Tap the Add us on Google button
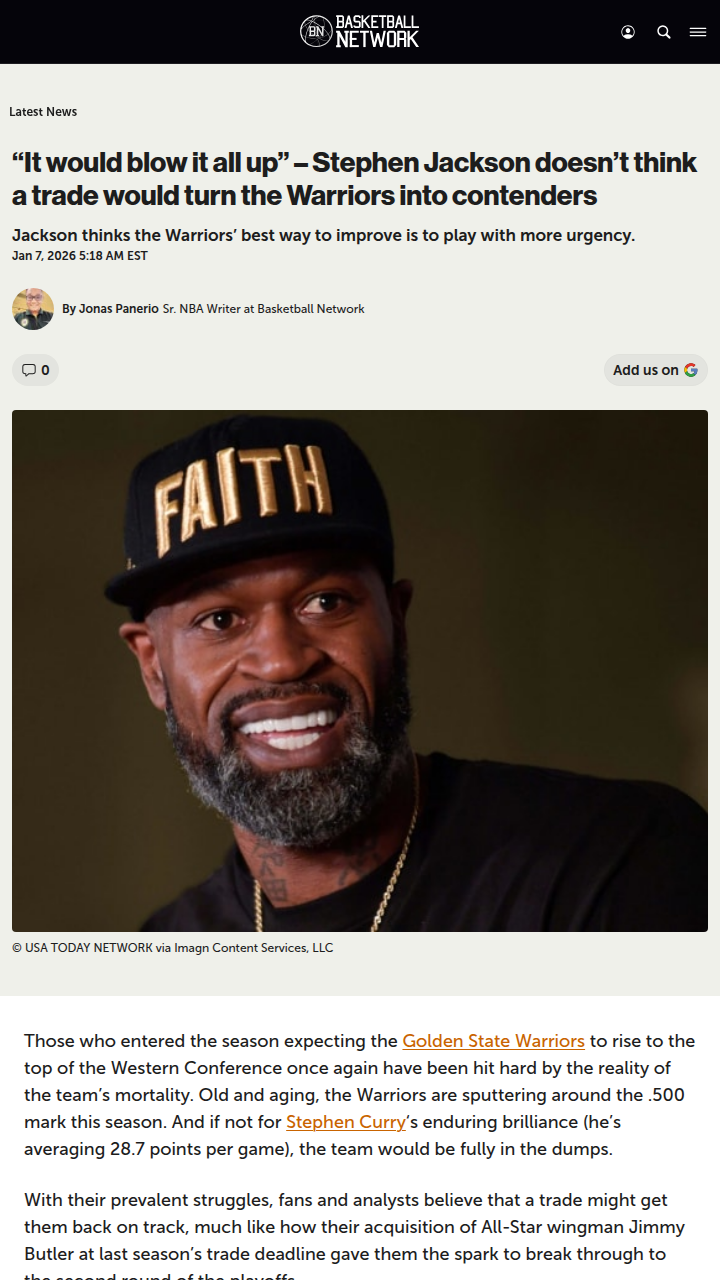 [x=655, y=370]
